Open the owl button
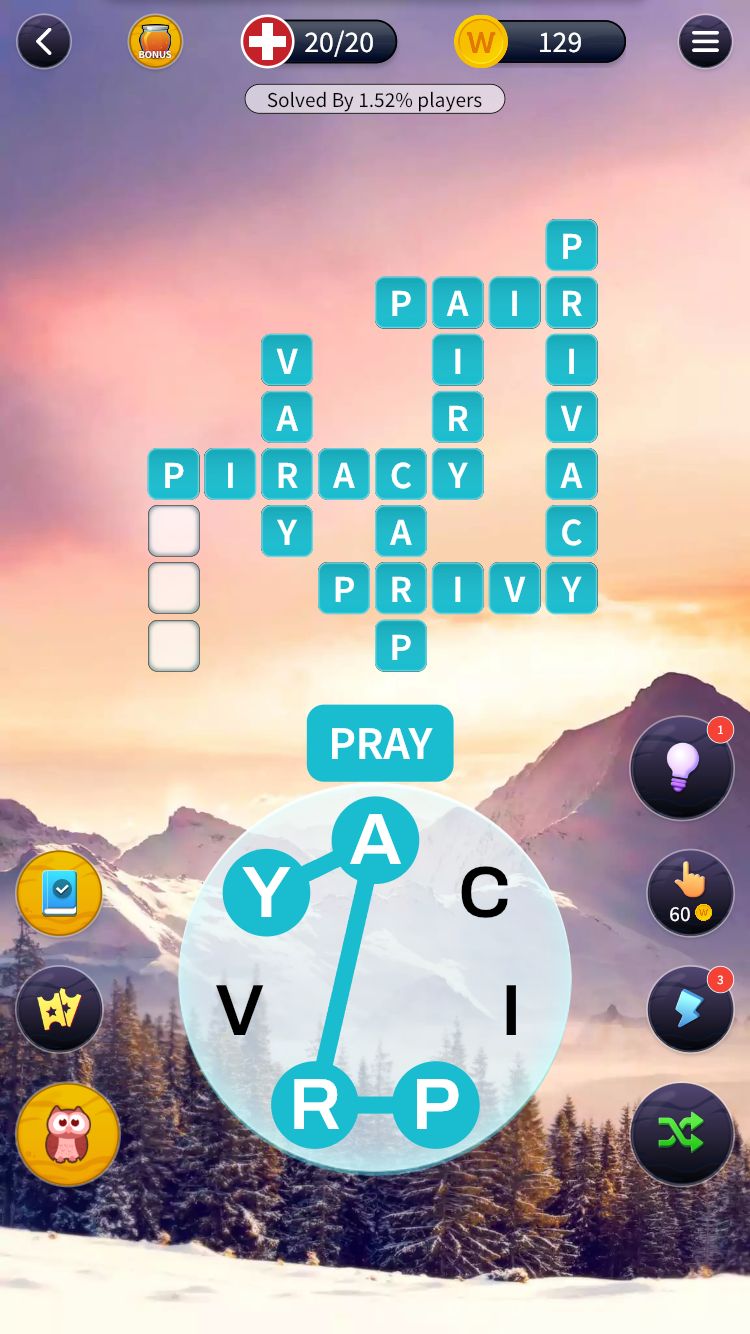This screenshot has width=750, height=1334. (68, 1134)
